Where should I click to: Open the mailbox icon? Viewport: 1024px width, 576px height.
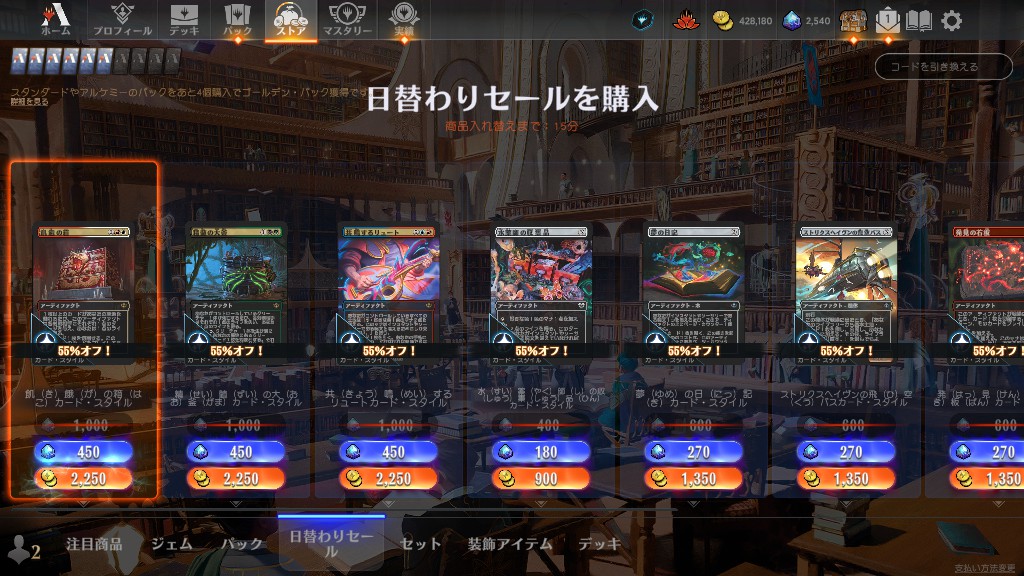tap(887, 20)
